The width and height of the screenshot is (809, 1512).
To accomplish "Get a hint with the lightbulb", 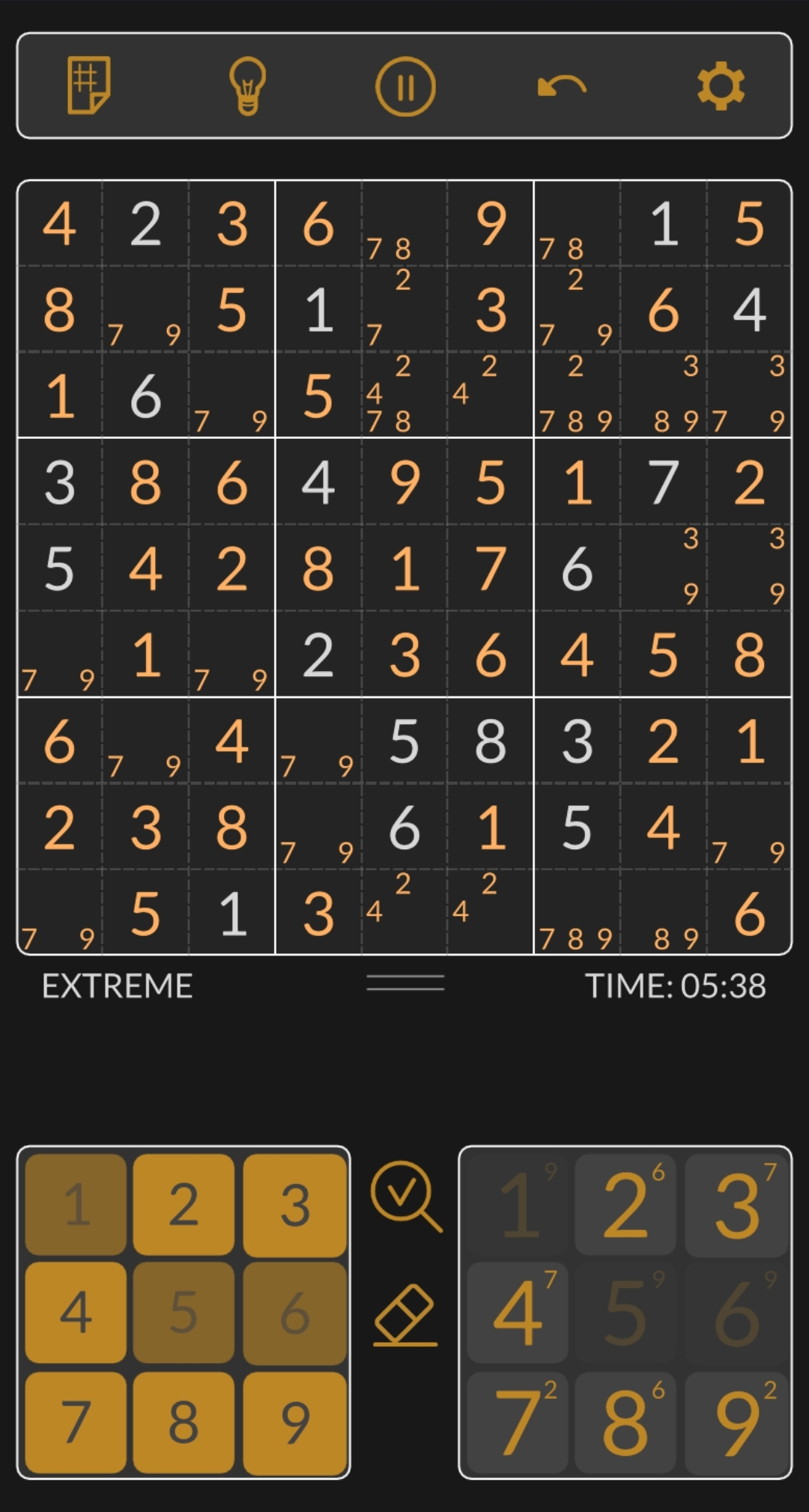I will pyautogui.click(x=248, y=85).
